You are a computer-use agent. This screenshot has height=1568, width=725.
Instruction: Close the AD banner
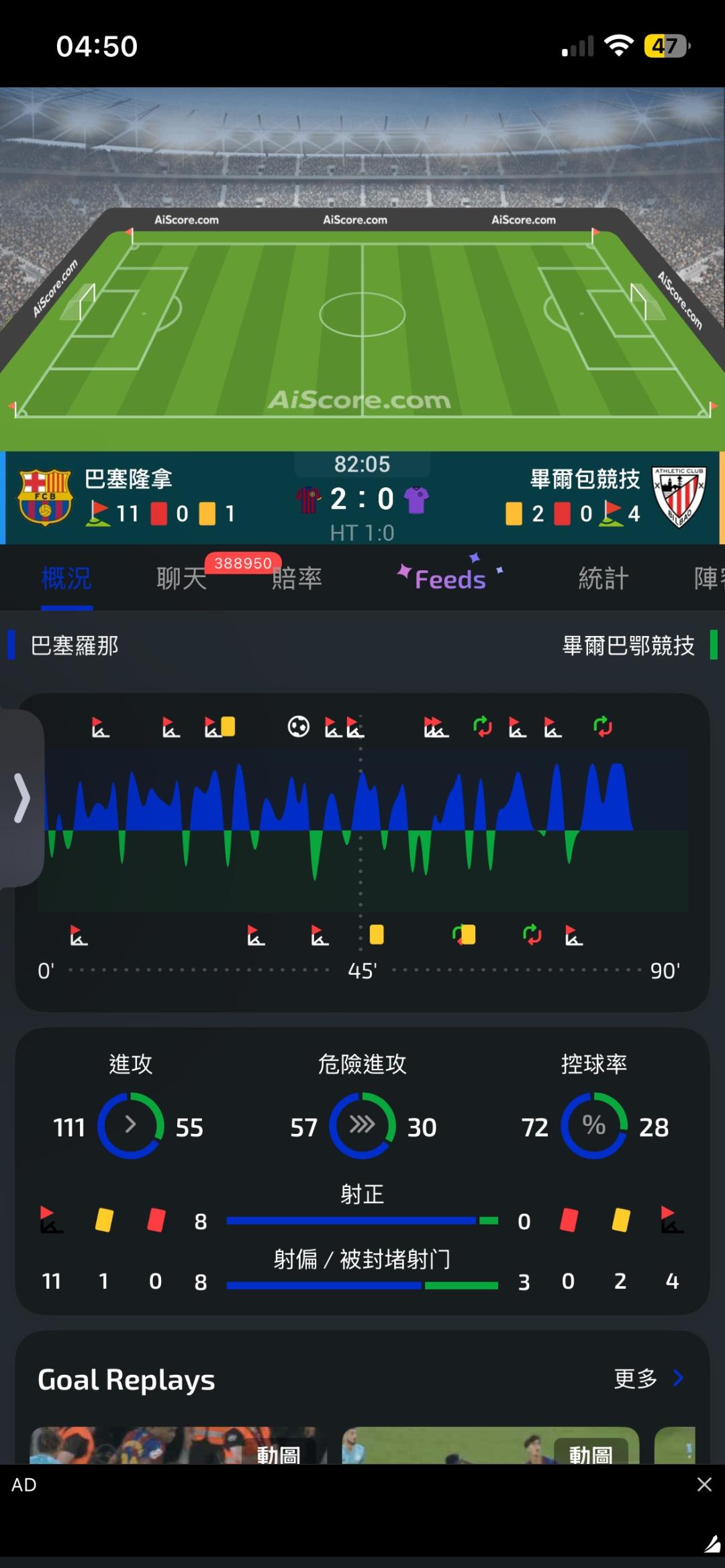(x=704, y=1484)
